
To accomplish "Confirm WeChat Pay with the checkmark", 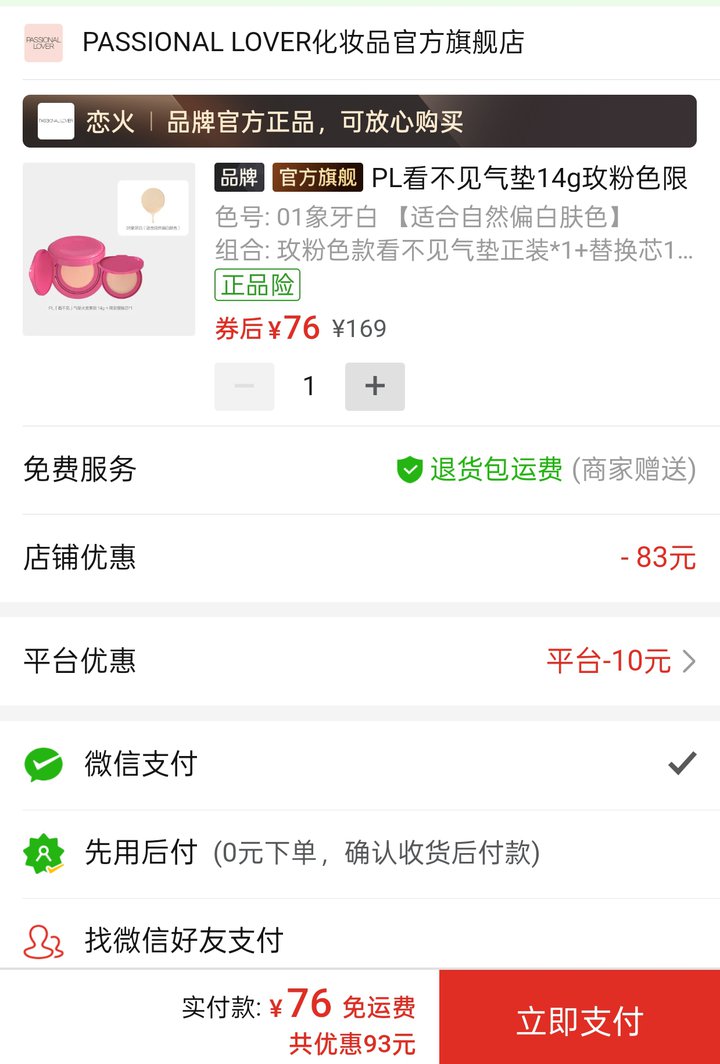I will [x=683, y=763].
